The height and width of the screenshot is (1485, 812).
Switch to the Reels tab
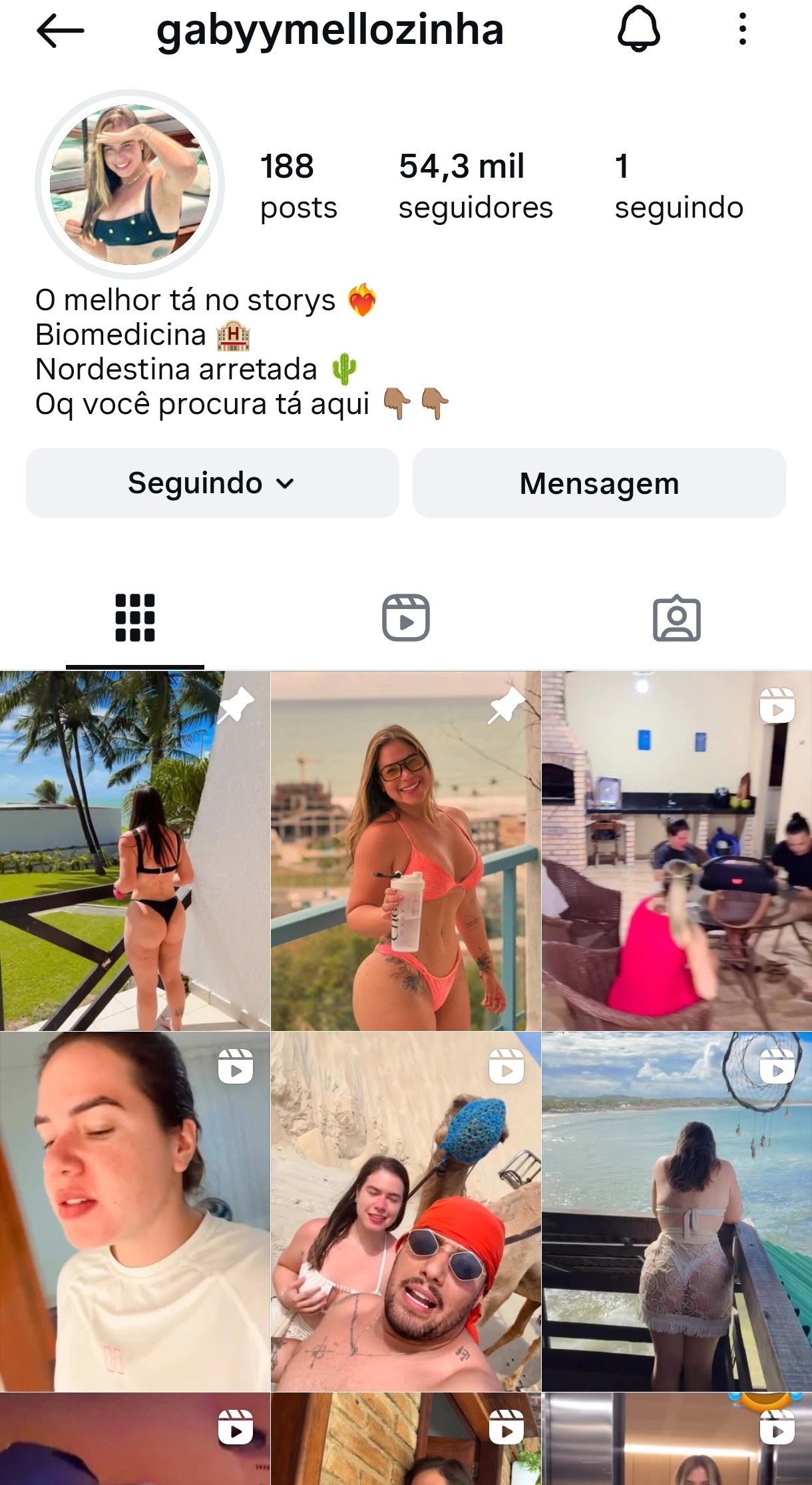pos(405,618)
